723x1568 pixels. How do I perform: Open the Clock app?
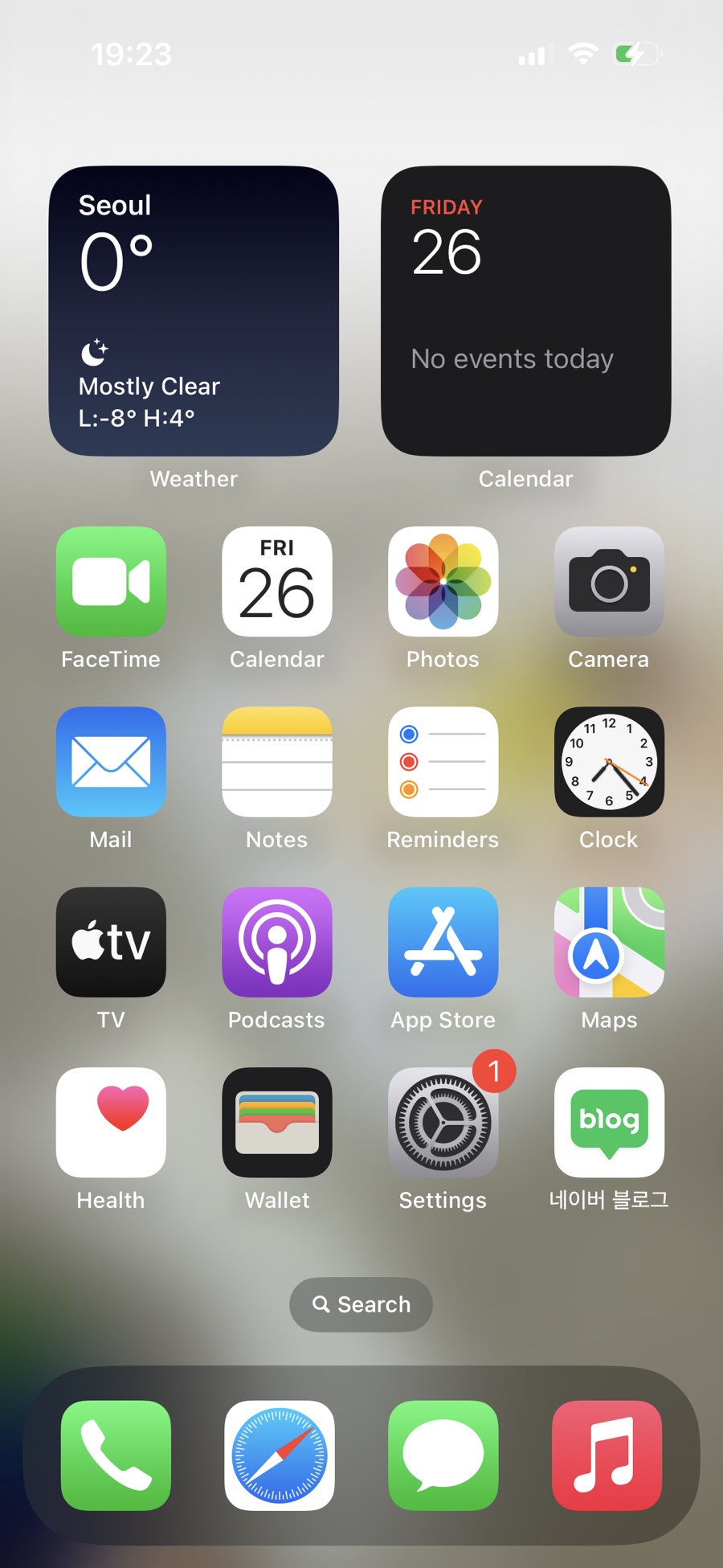[609, 761]
